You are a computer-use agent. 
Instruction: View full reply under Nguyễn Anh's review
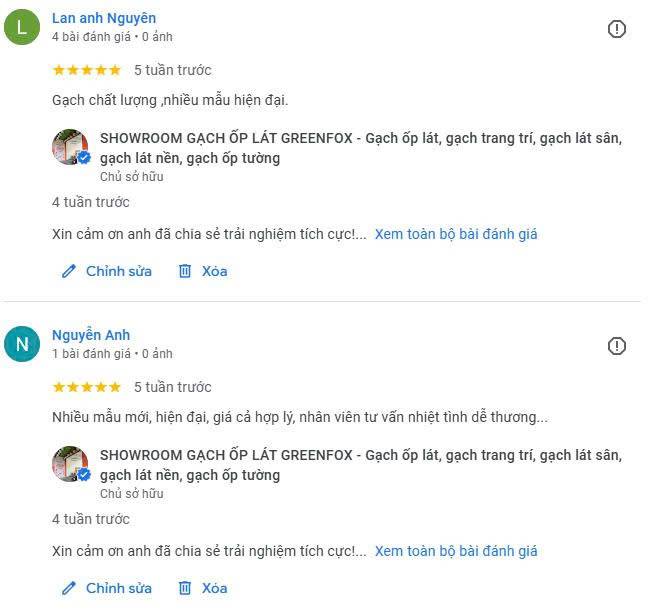[456, 551]
